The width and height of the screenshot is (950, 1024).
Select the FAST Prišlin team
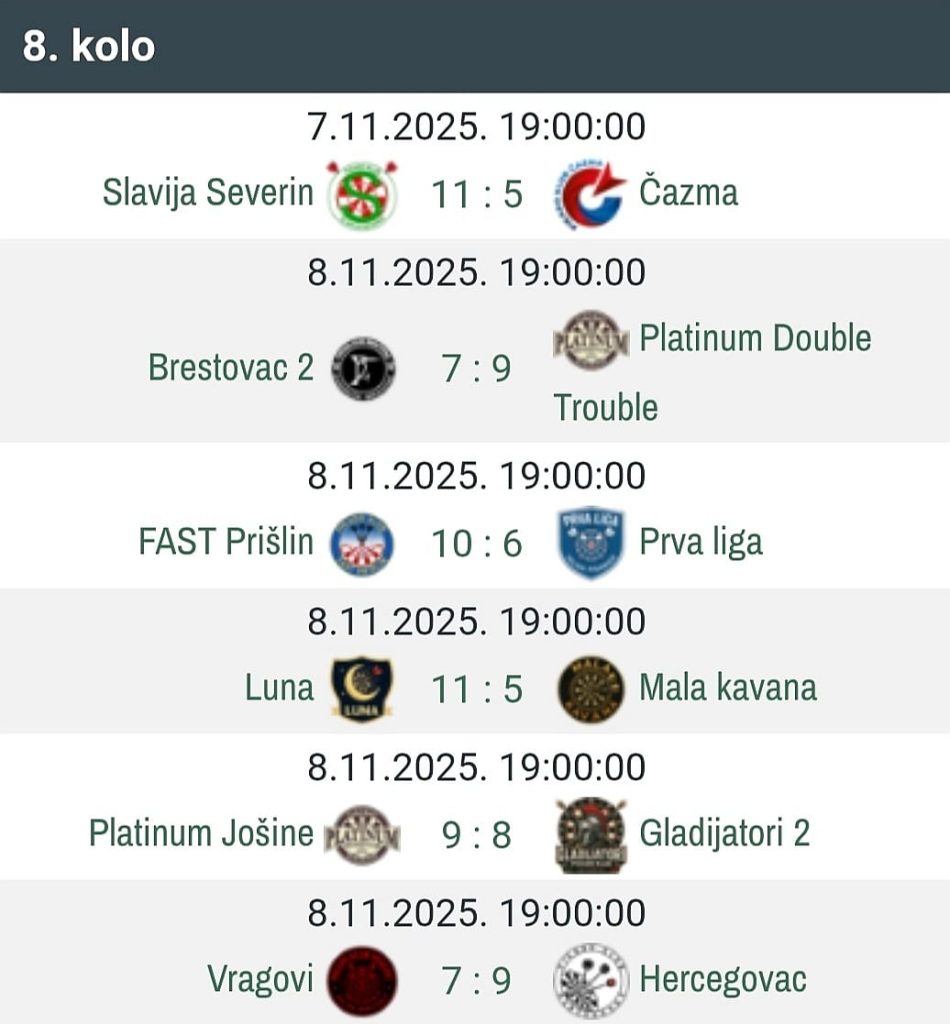coord(226,542)
